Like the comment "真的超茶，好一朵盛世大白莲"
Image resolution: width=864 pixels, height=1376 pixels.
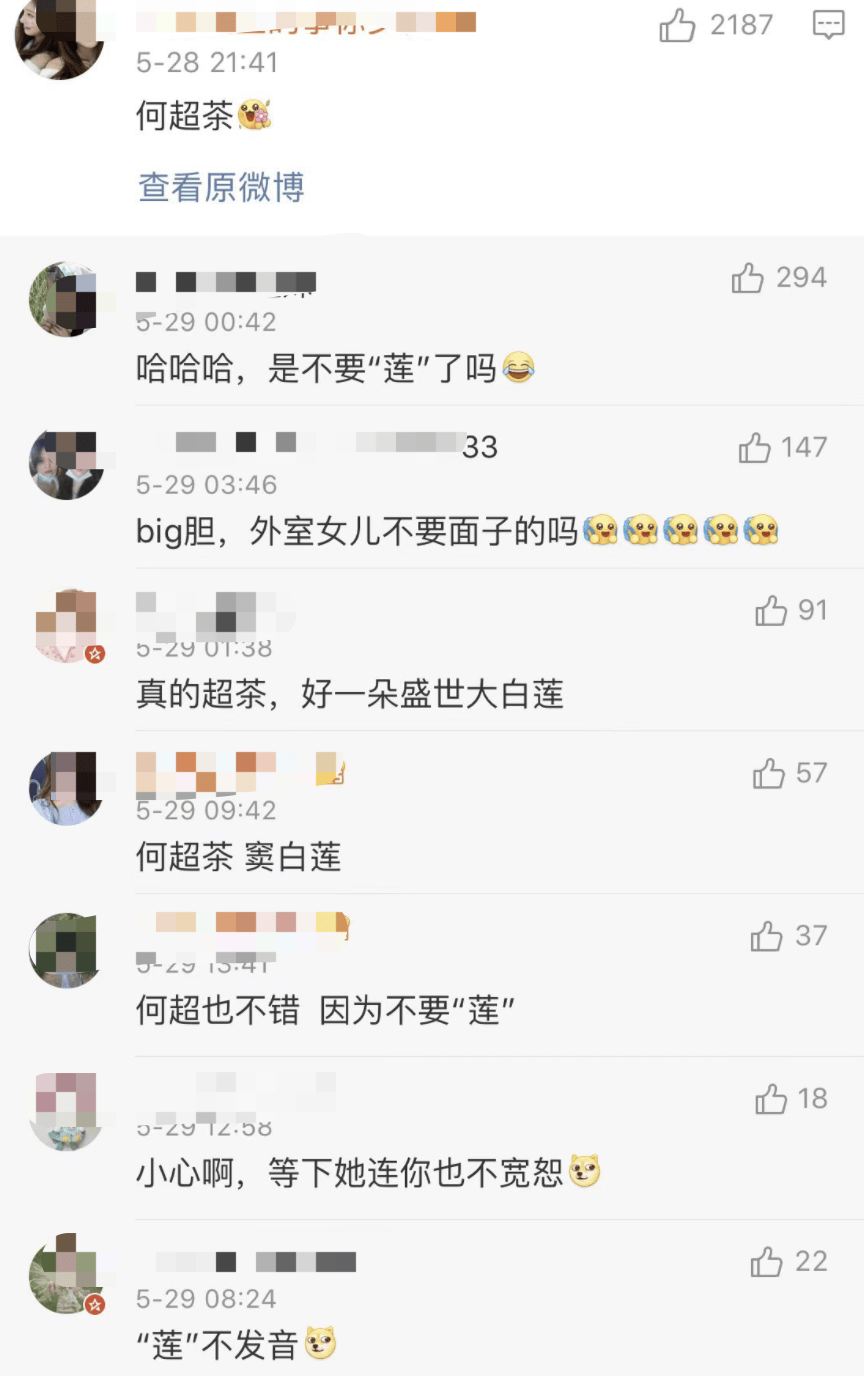tap(771, 611)
